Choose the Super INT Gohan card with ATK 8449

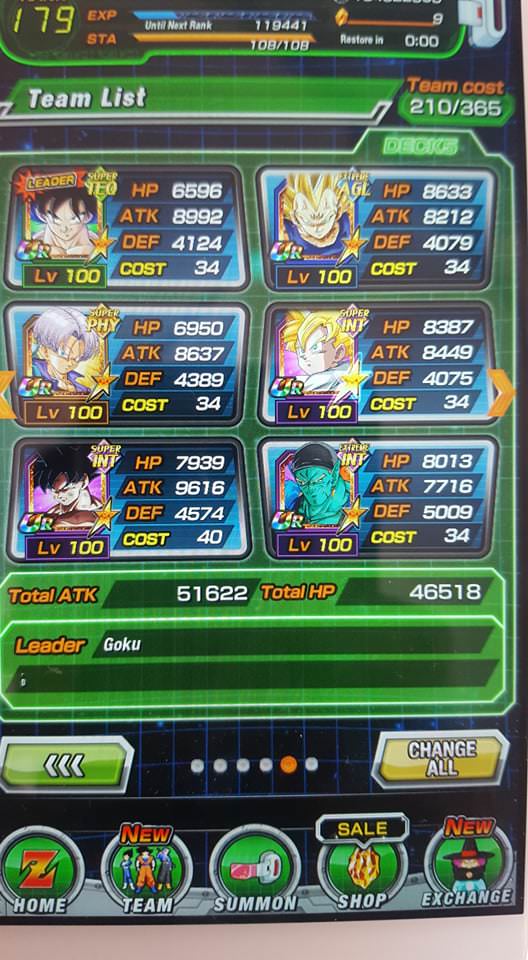(x=376, y=365)
